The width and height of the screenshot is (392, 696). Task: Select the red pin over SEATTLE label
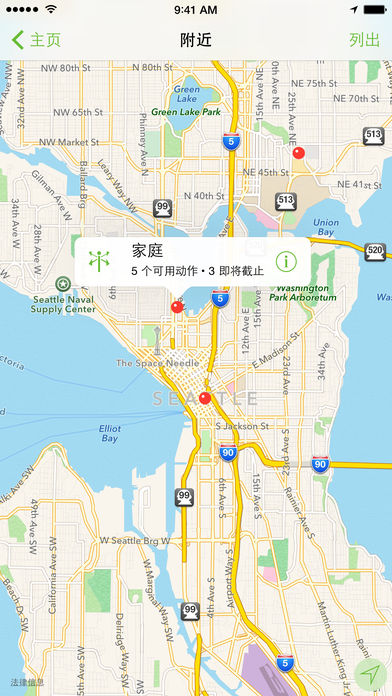tap(205, 398)
